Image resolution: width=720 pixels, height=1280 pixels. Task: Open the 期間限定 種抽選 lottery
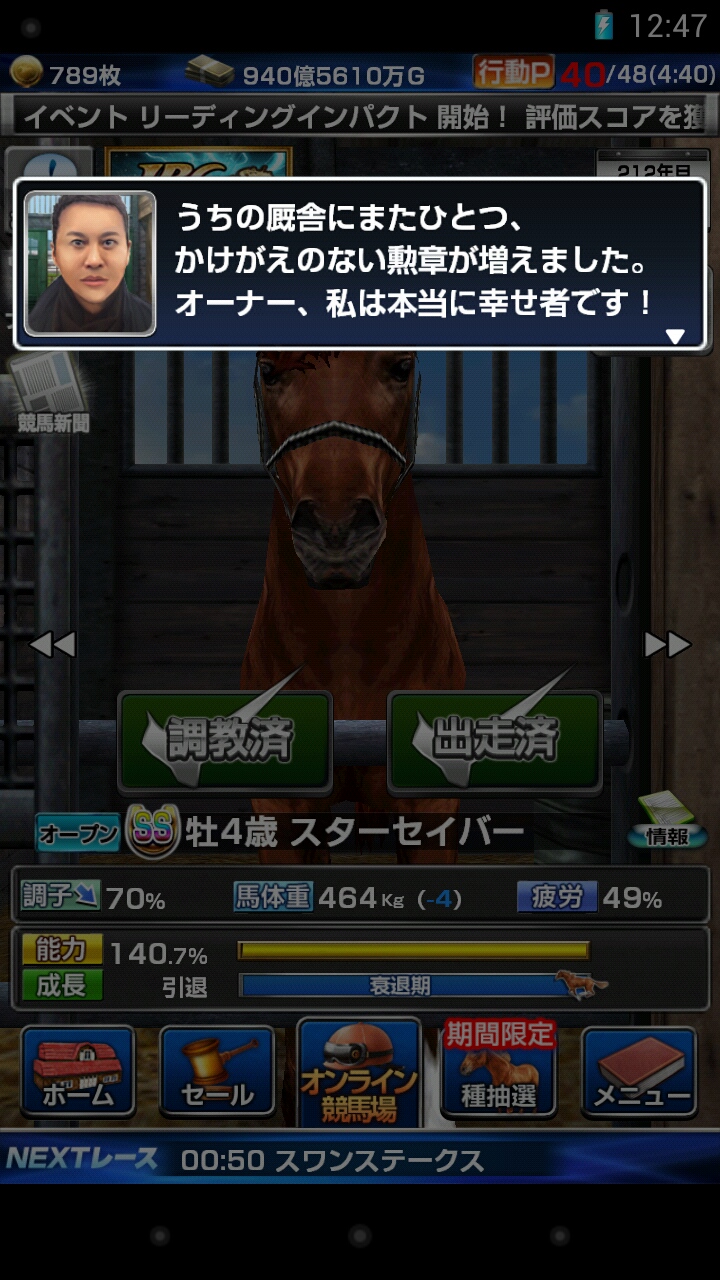498,1070
